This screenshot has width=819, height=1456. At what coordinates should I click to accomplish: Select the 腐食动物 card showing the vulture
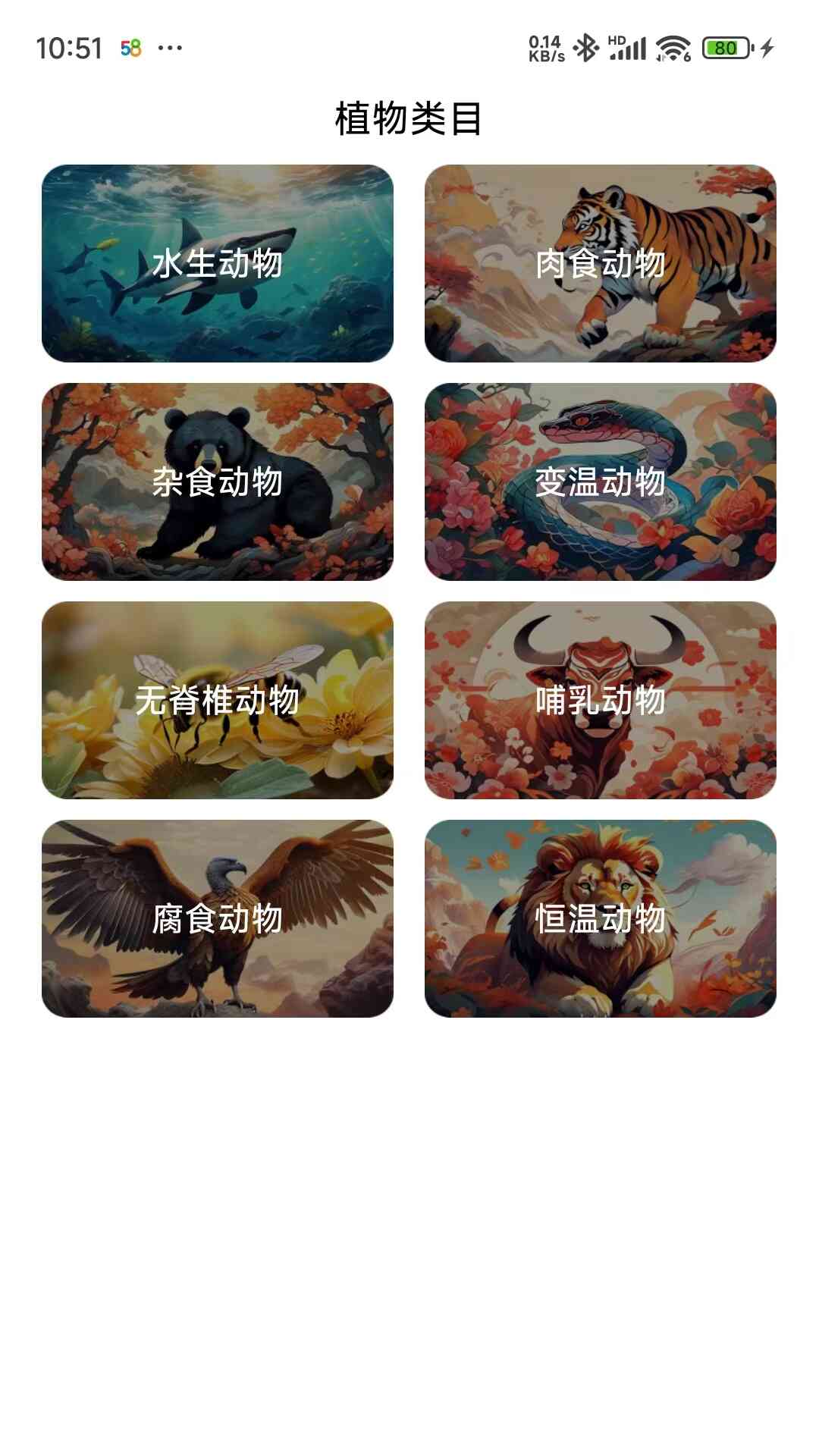tap(220, 918)
